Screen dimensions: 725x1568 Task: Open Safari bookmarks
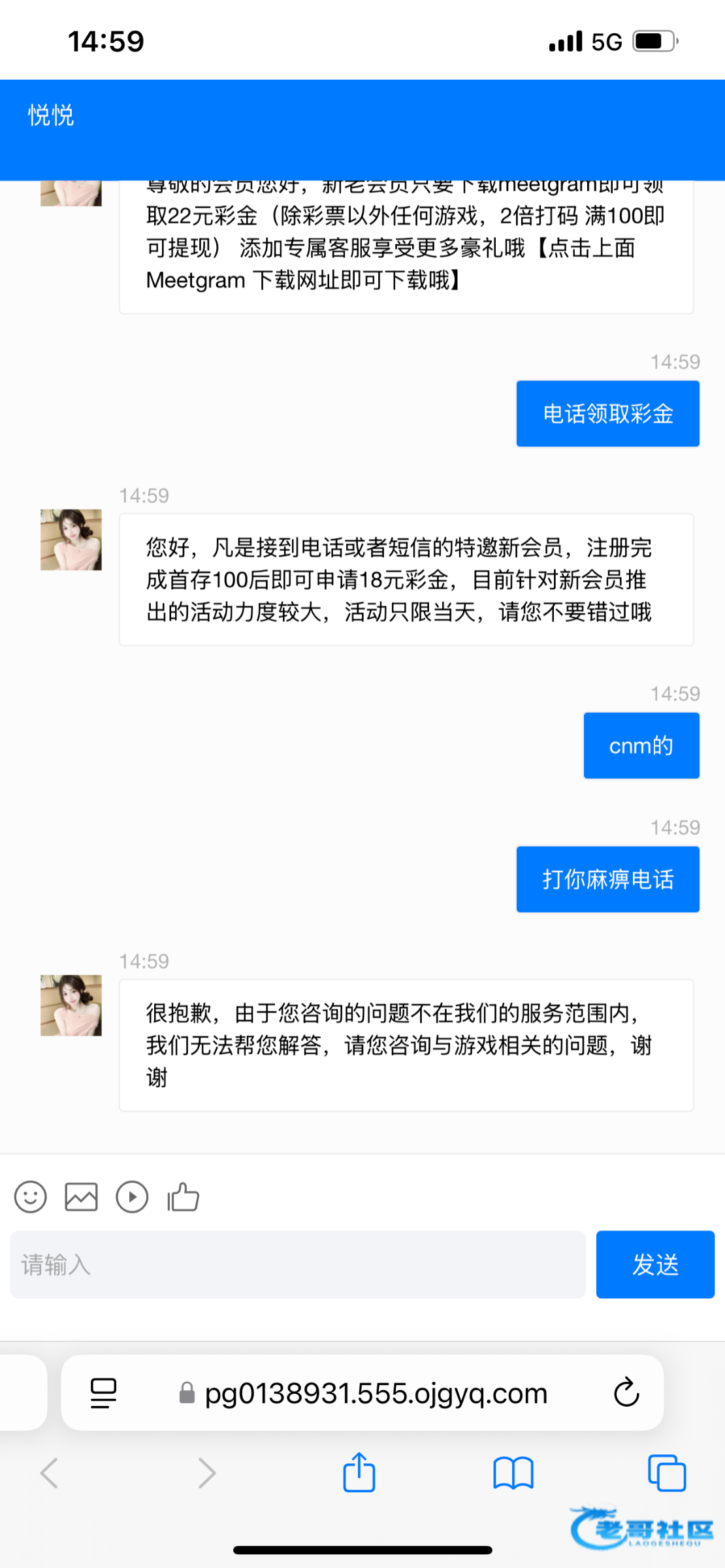coord(513,1473)
